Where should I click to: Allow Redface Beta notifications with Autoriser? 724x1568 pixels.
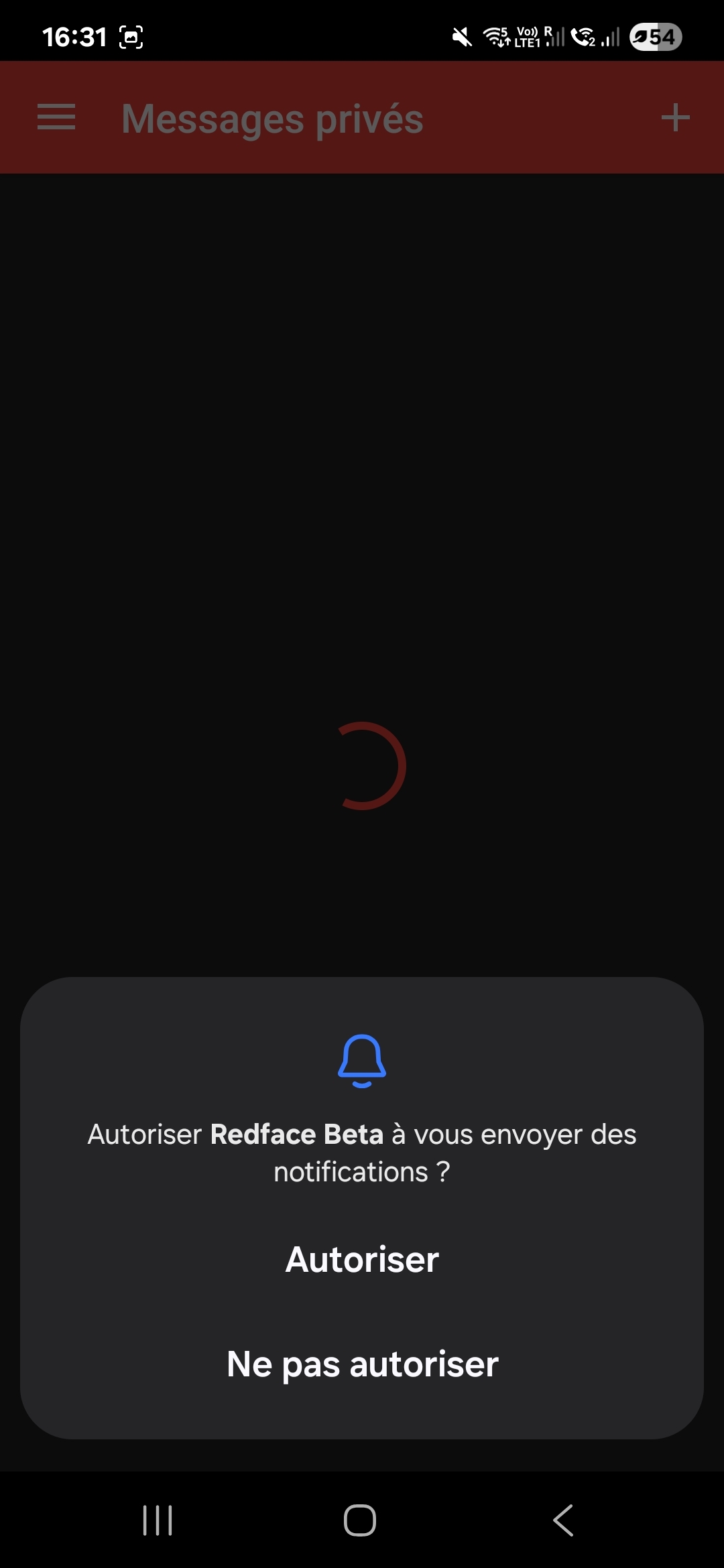(x=362, y=1260)
